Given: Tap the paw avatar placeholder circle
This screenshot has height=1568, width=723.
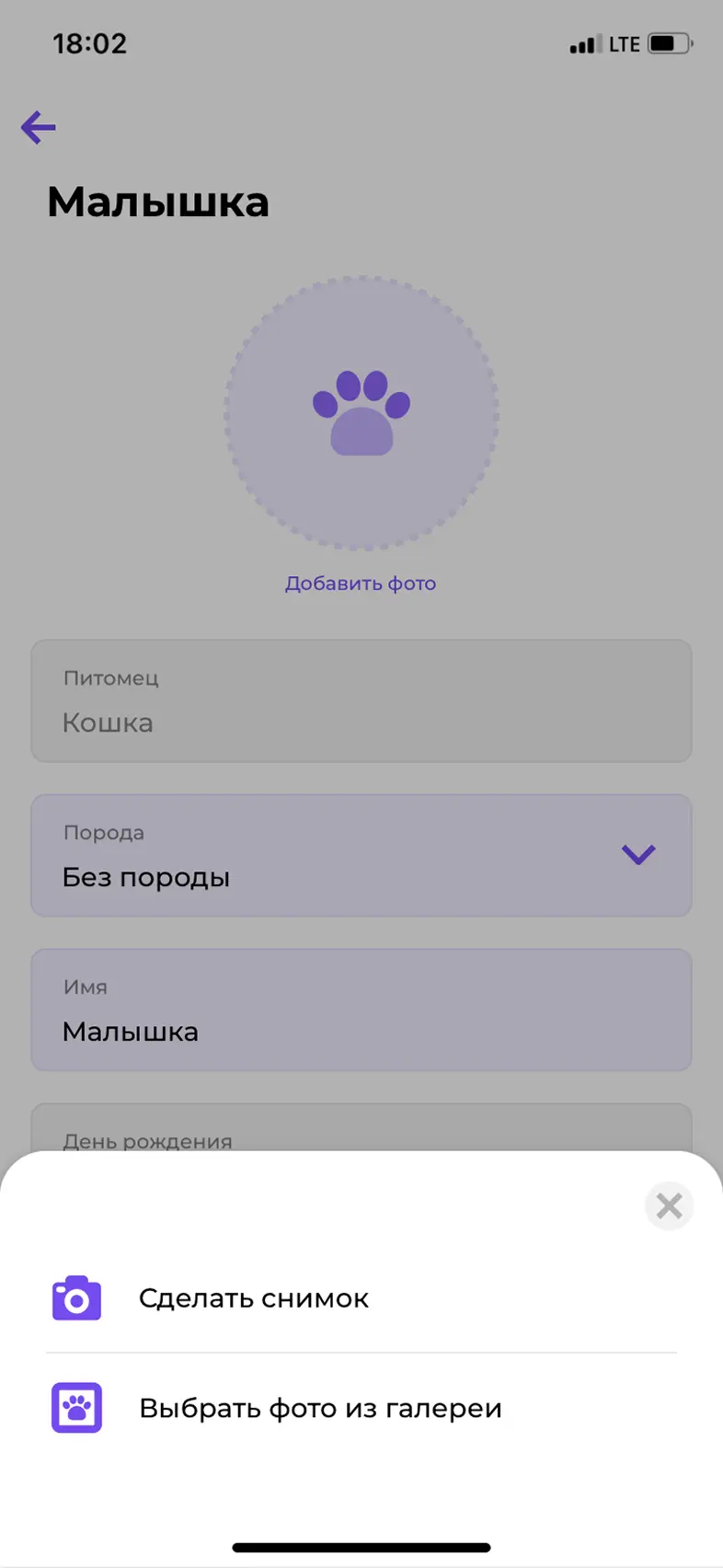Looking at the screenshot, I should [x=361, y=413].
